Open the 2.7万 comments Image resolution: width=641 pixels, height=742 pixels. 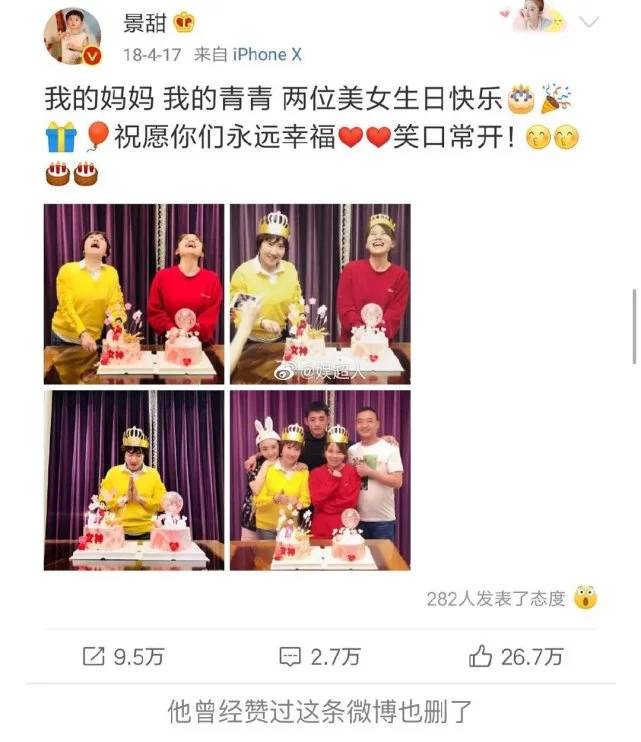320,657
